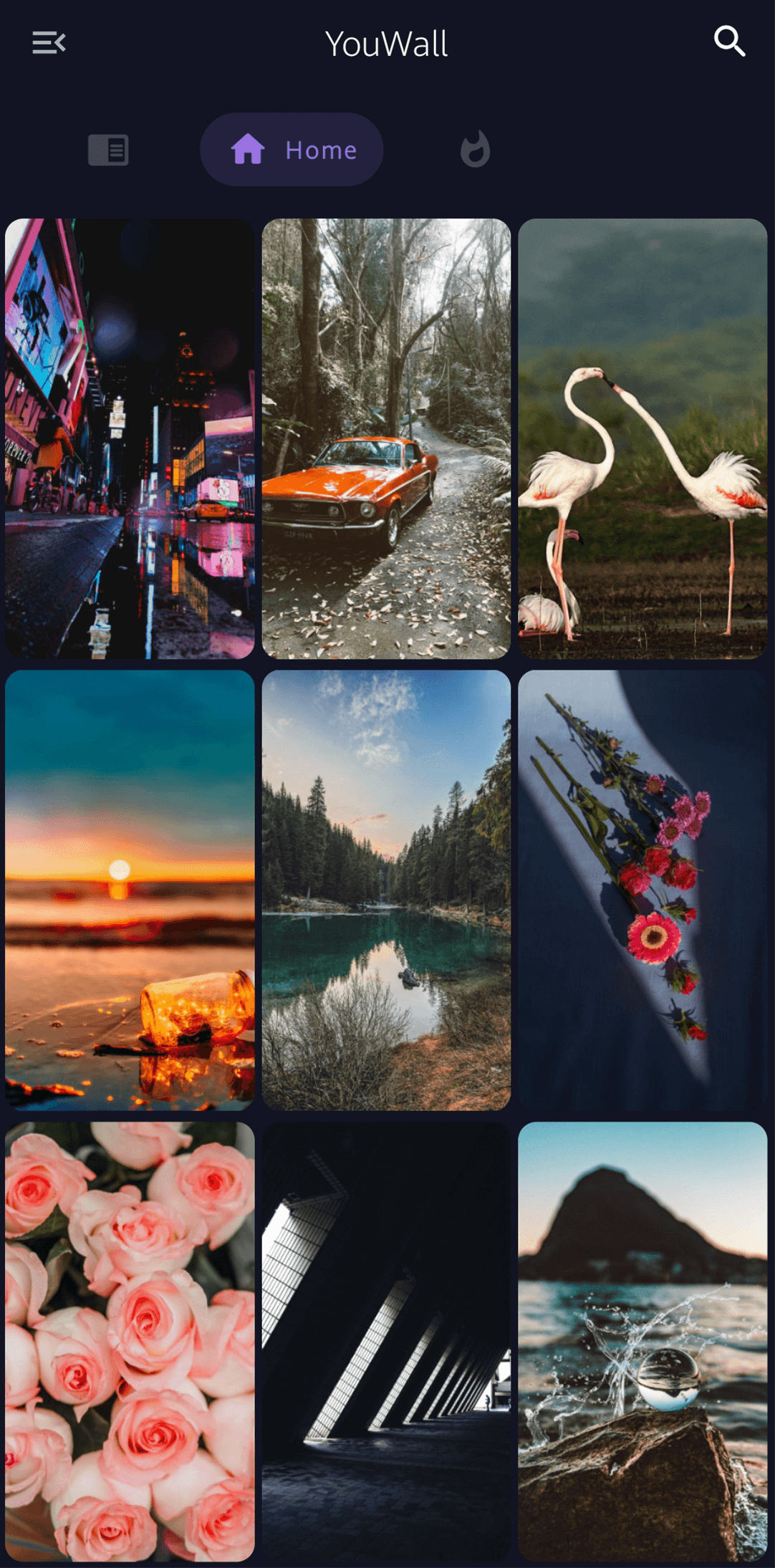The image size is (775, 1568).
Task: Open the side drawer menu
Action: pyautogui.click(x=49, y=43)
